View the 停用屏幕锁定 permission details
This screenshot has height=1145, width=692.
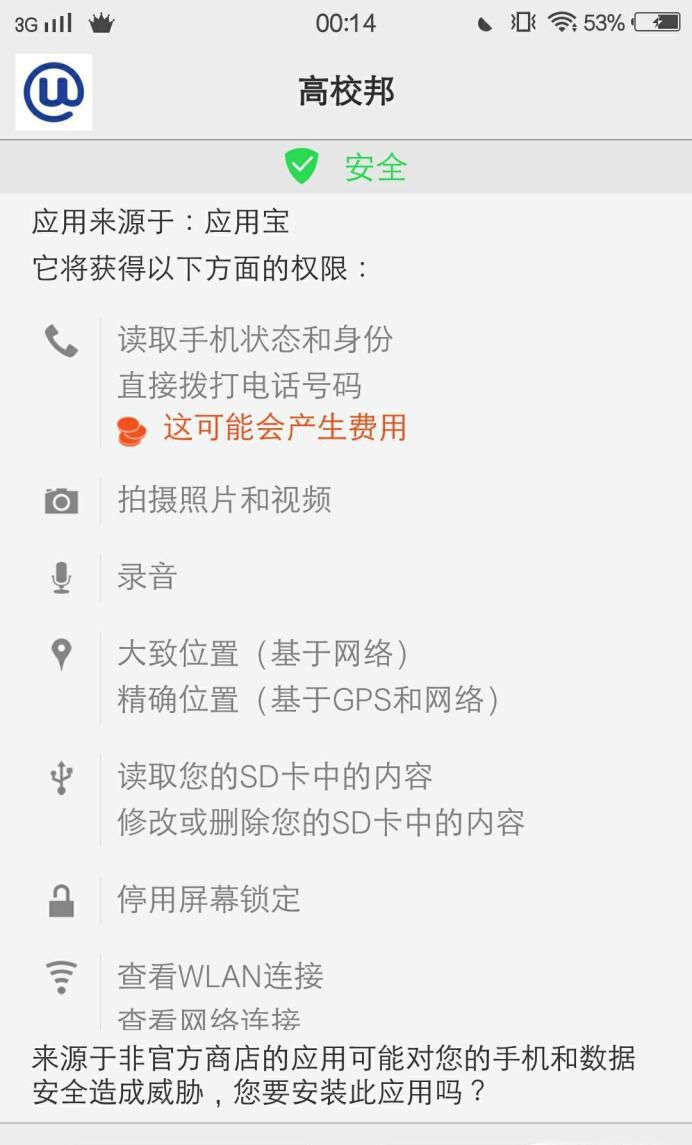click(x=208, y=899)
